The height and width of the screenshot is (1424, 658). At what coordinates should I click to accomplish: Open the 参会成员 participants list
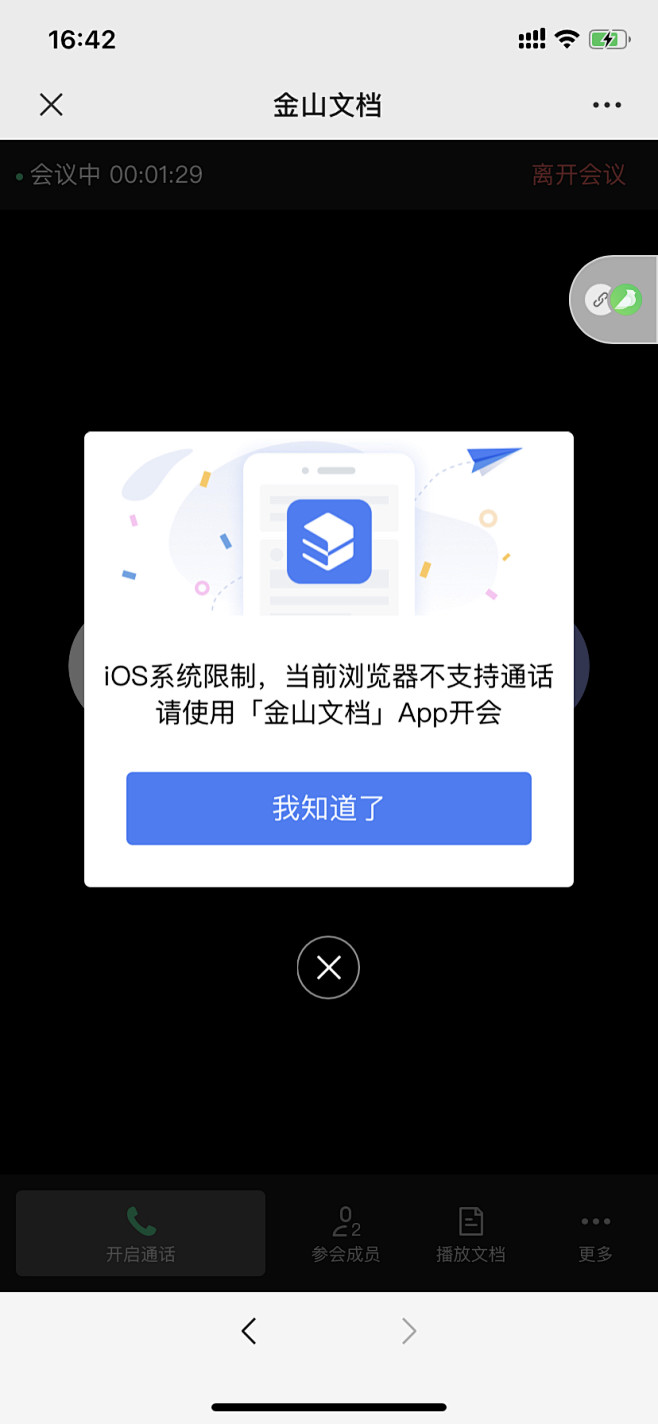345,1233
